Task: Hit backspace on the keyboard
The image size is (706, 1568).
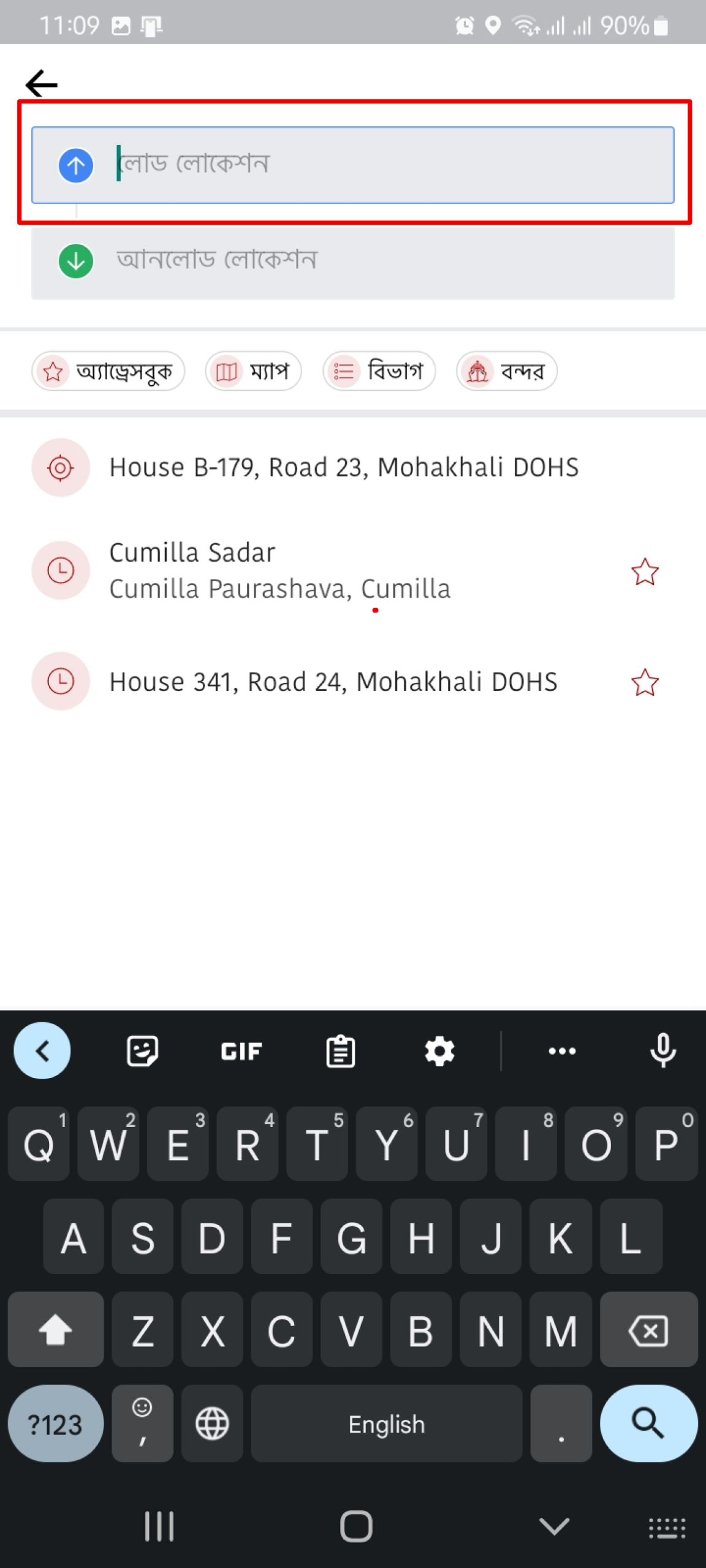Action: [648, 1330]
